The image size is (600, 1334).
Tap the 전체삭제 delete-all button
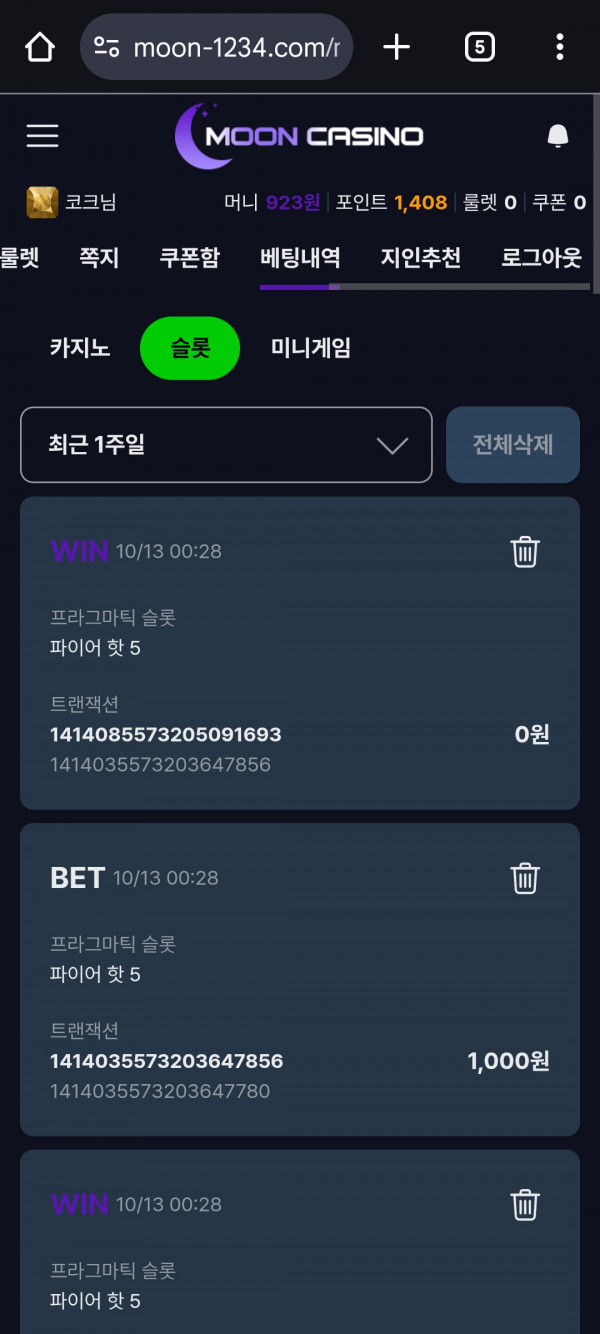(x=513, y=445)
